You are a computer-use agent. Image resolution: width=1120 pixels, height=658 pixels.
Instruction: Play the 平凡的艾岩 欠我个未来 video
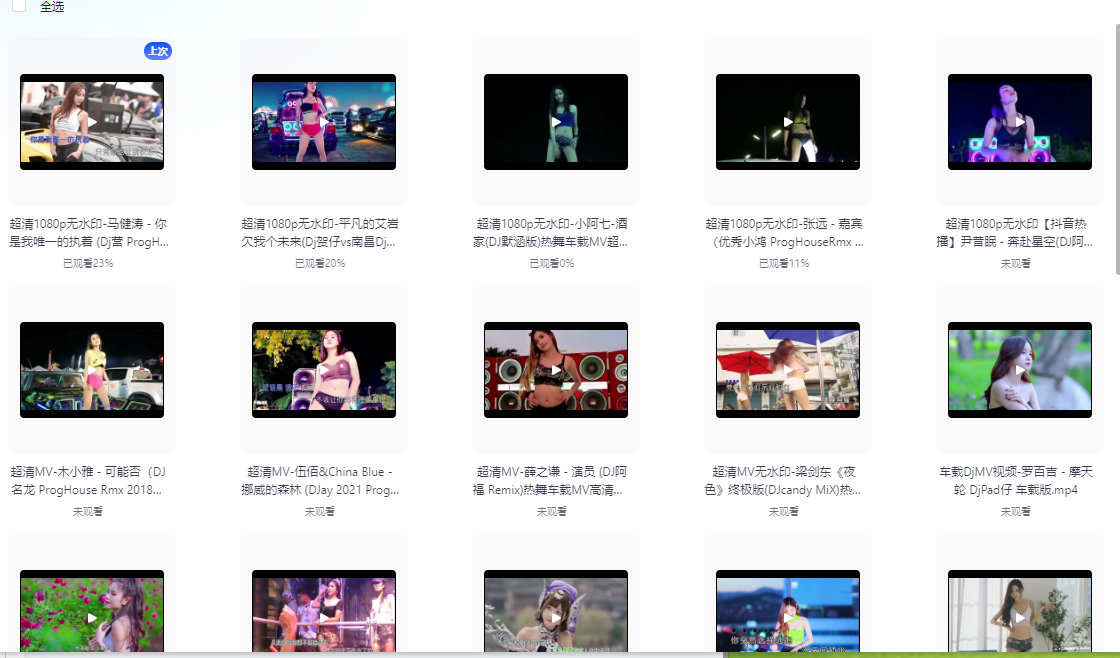click(324, 122)
